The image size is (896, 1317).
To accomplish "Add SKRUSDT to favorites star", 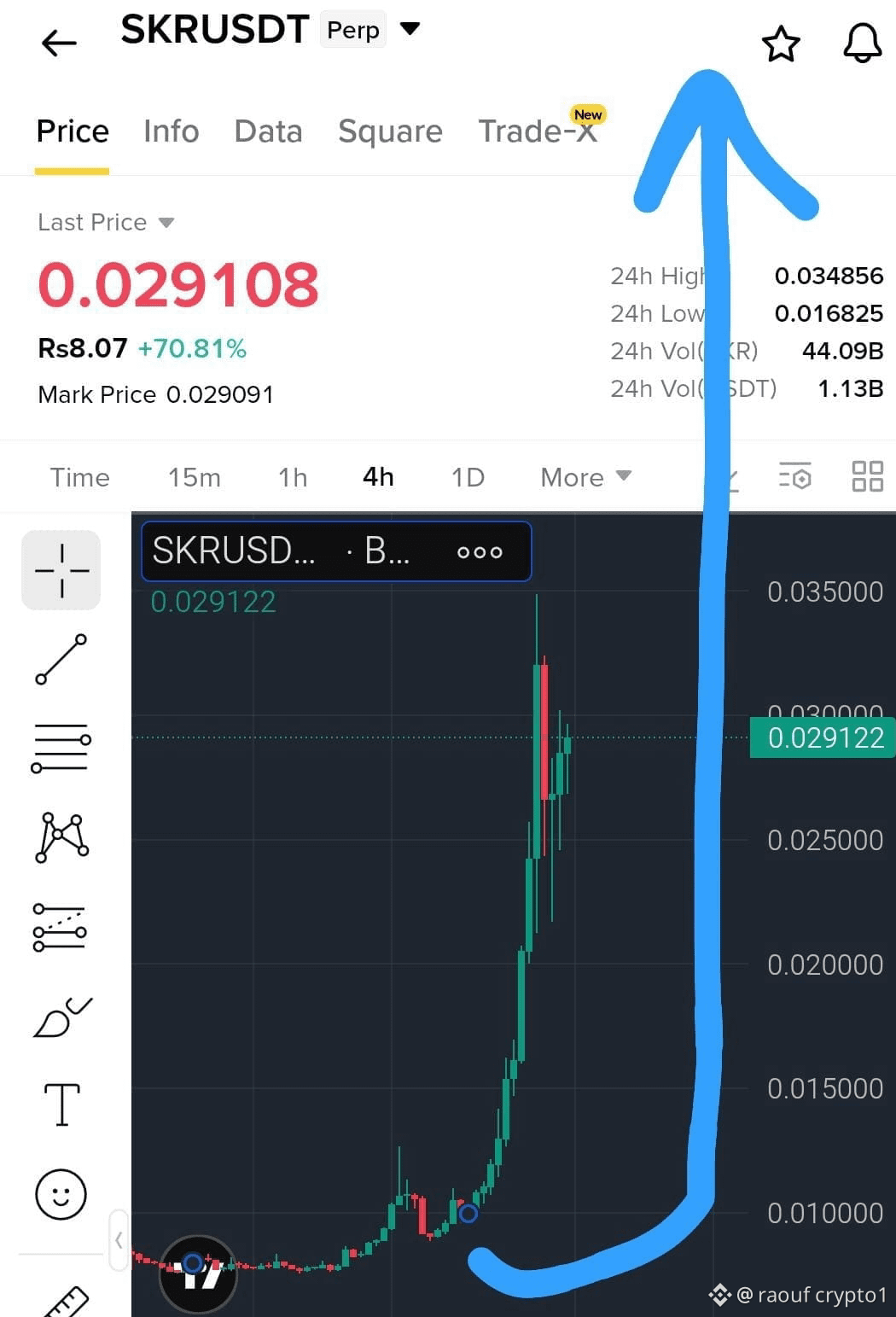I will click(780, 44).
